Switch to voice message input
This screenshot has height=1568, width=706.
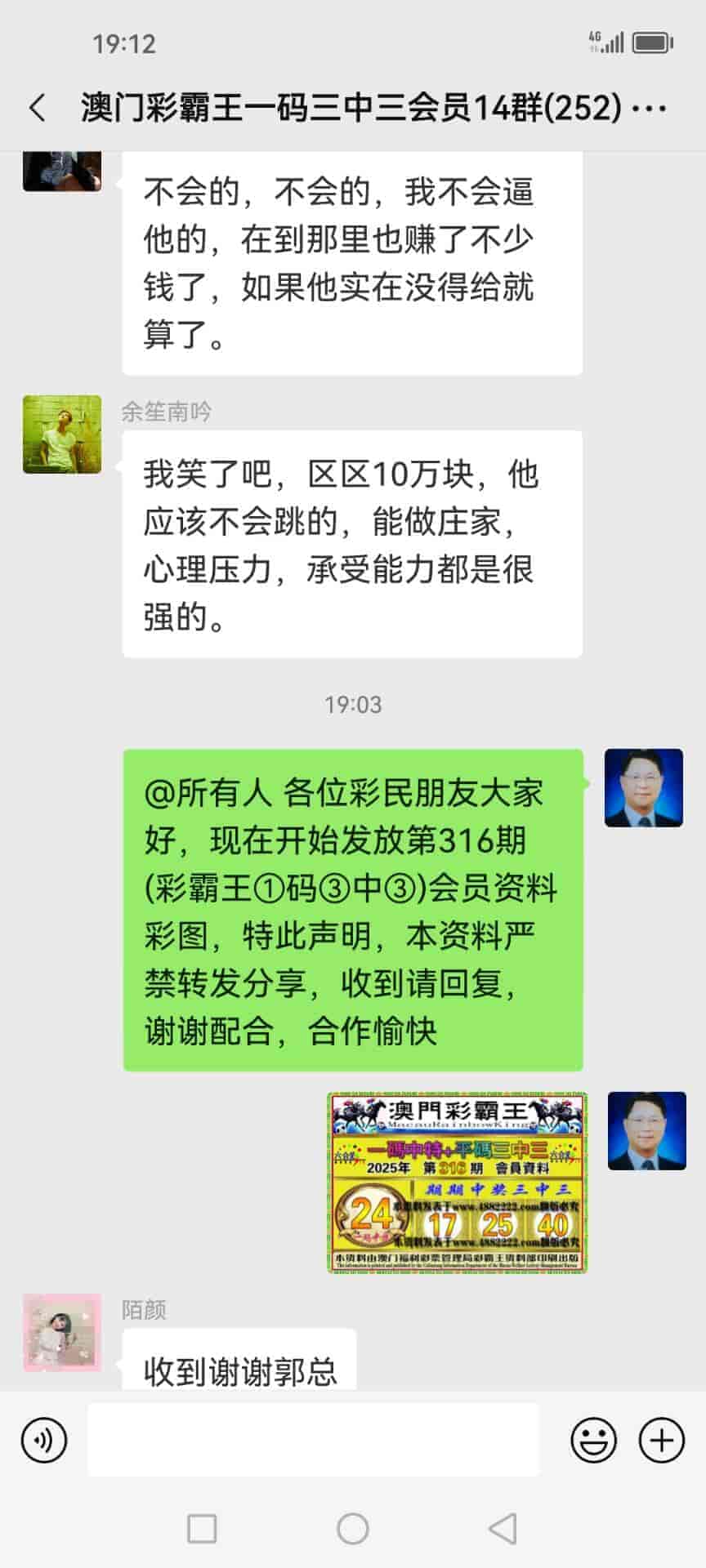[x=44, y=1440]
